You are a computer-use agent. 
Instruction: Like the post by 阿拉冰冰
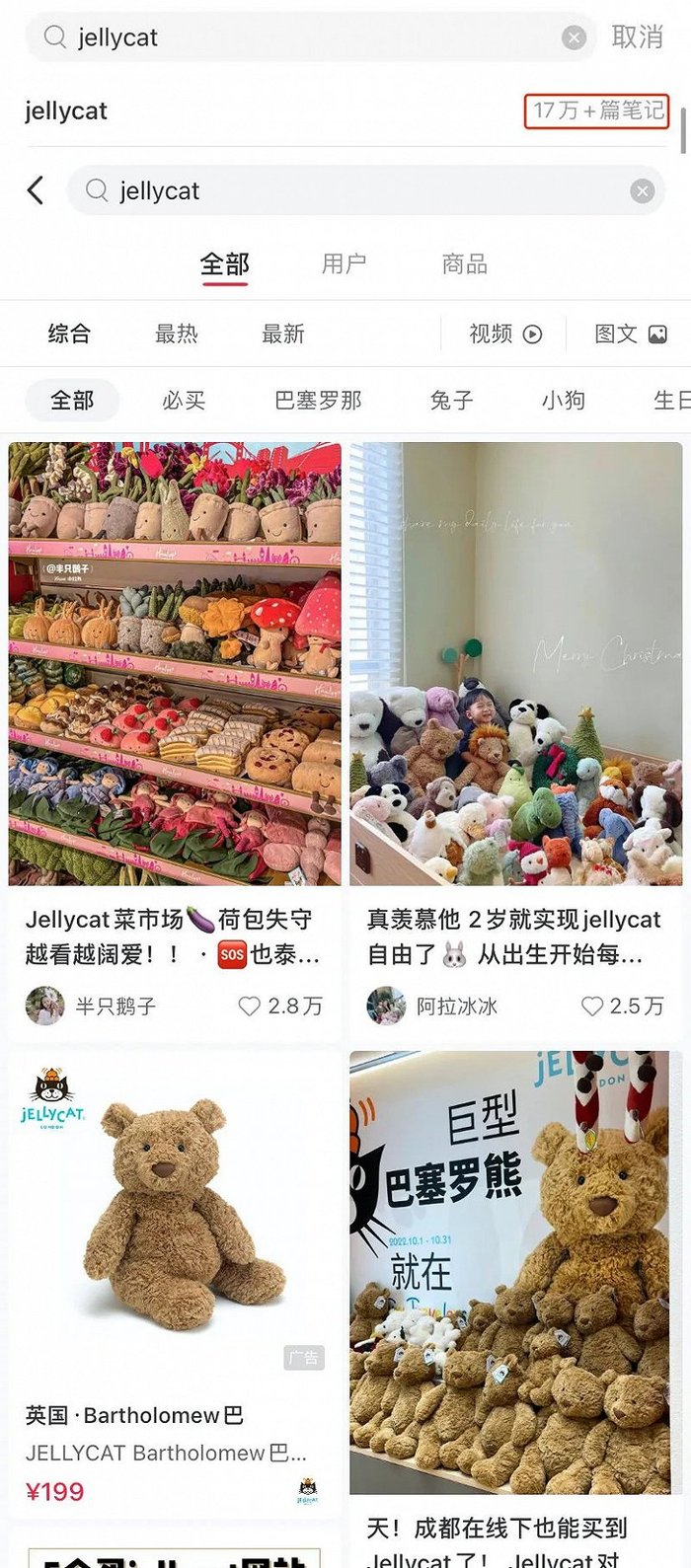591,1007
